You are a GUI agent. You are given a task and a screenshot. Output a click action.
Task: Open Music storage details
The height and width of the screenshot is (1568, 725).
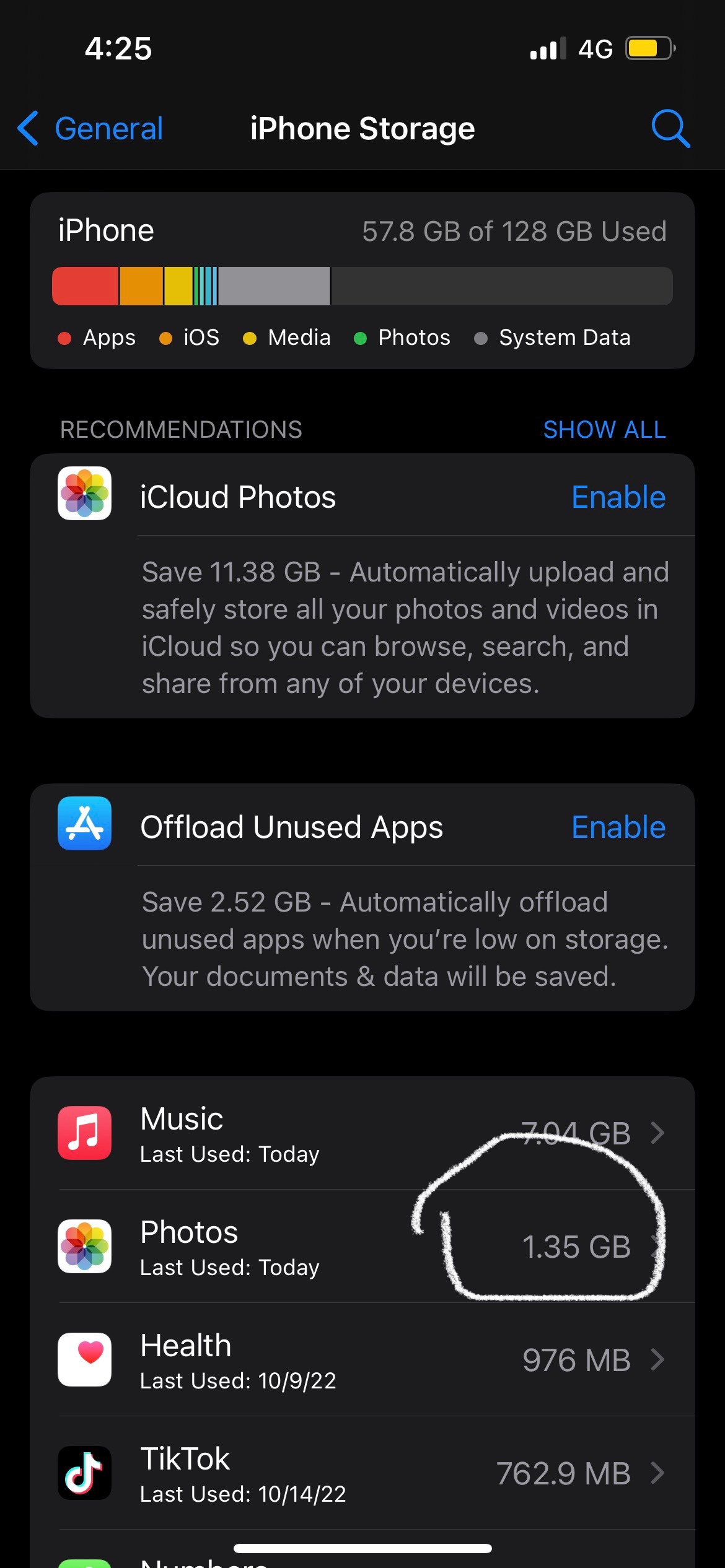[362, 1133]
